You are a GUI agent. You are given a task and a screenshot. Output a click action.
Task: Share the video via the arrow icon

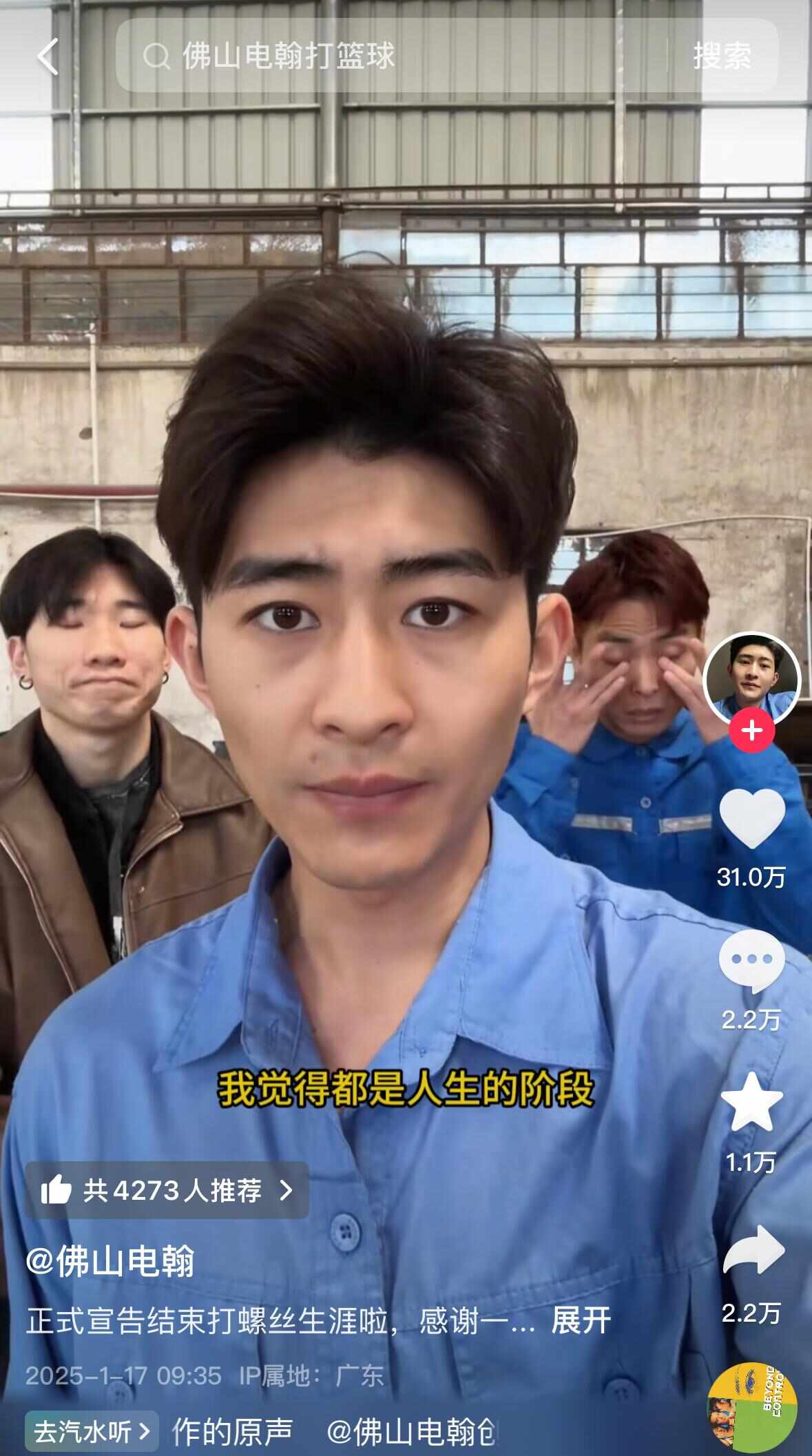(x=751, y=1250)
